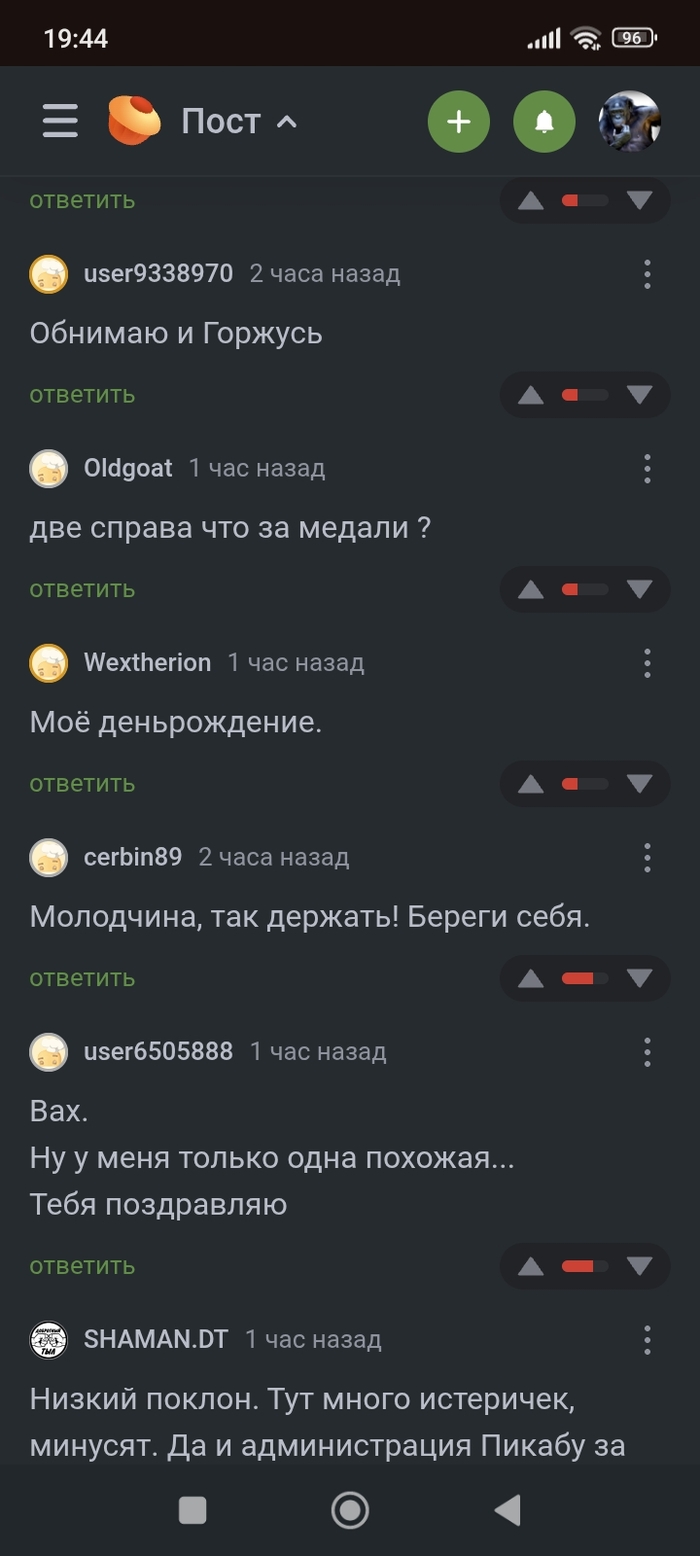This screenshot has height=1556, width=700.
Task: Downvote cerbin89's comment
Action: pos(640,978)
